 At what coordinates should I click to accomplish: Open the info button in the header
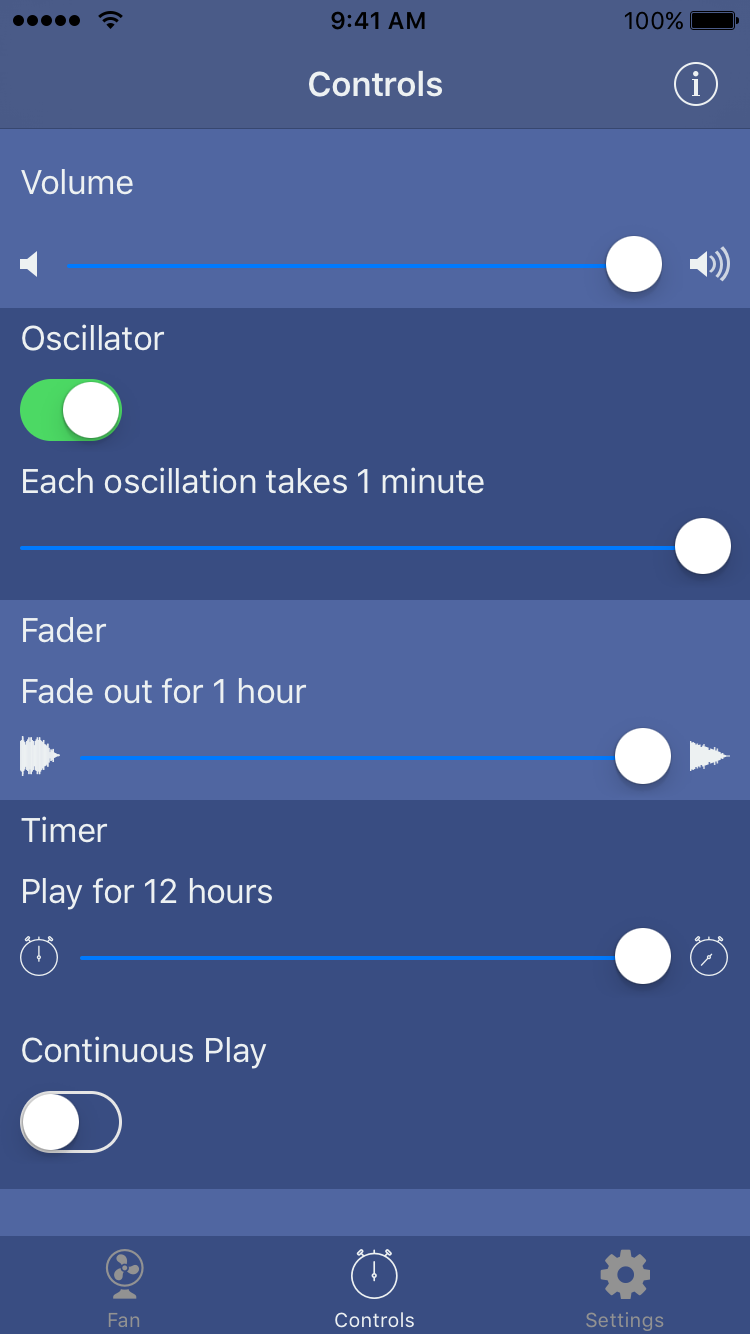tap(695, 85)
